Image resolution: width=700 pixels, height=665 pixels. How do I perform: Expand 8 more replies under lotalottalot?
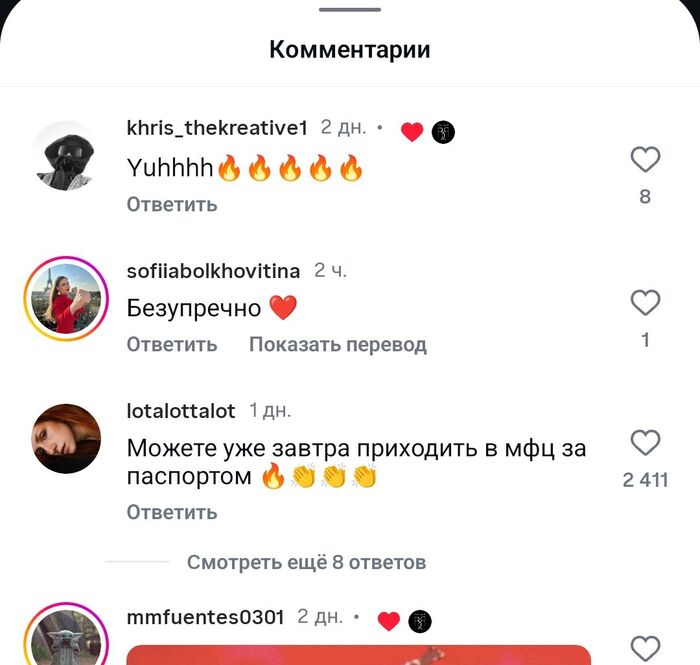pos(306,562)
